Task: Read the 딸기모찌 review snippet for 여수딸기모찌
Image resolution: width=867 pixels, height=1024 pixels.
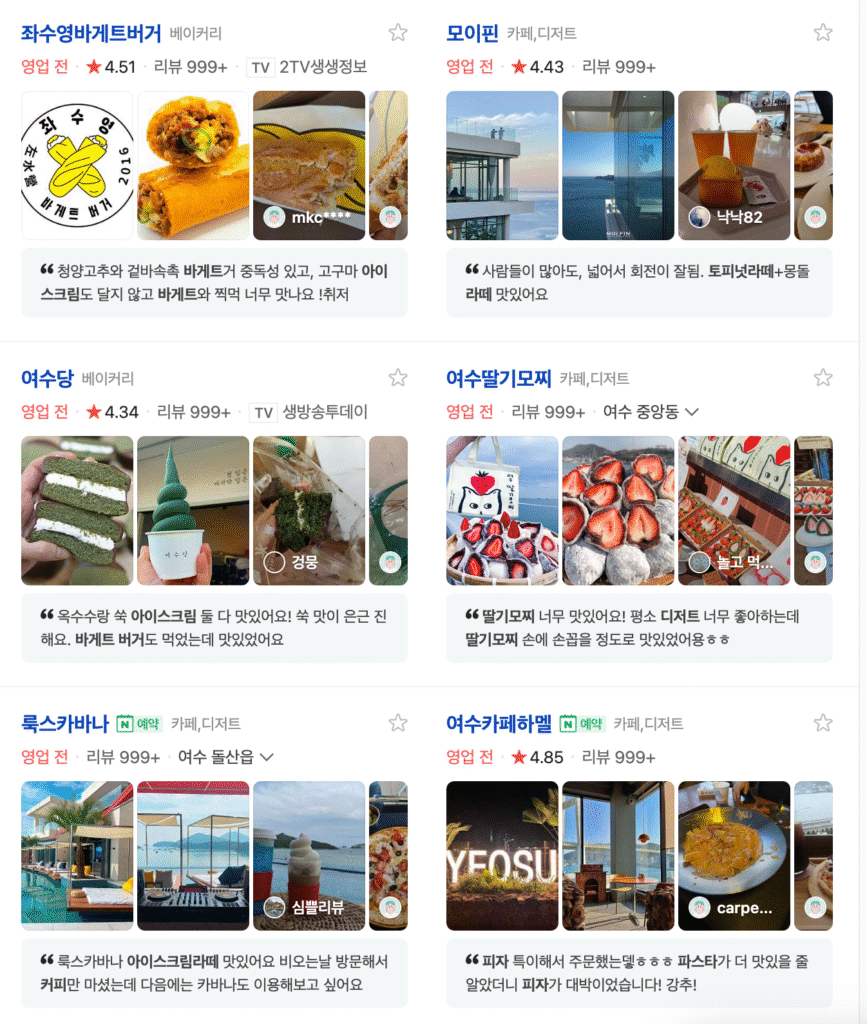Action: (639, 628)
